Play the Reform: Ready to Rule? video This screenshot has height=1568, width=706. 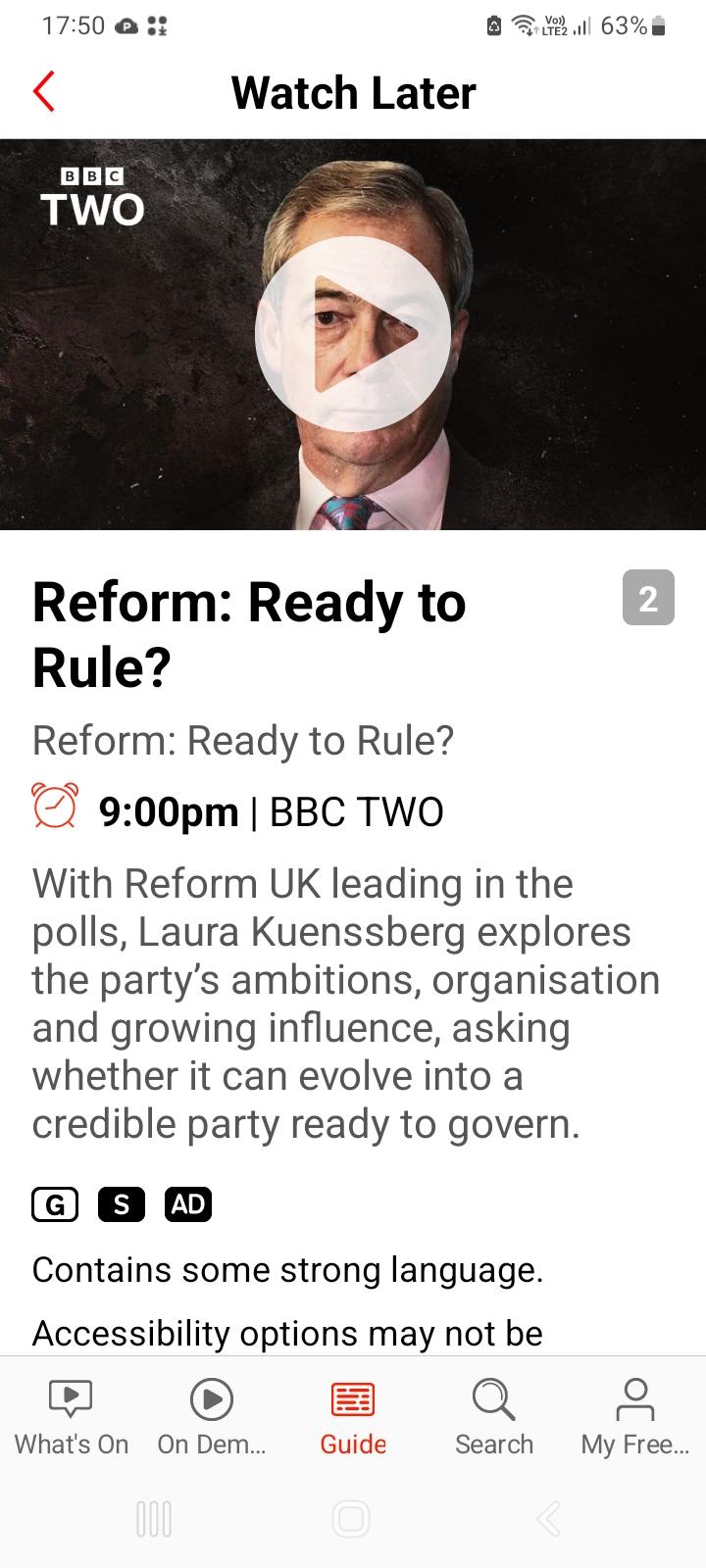point(353,334)
